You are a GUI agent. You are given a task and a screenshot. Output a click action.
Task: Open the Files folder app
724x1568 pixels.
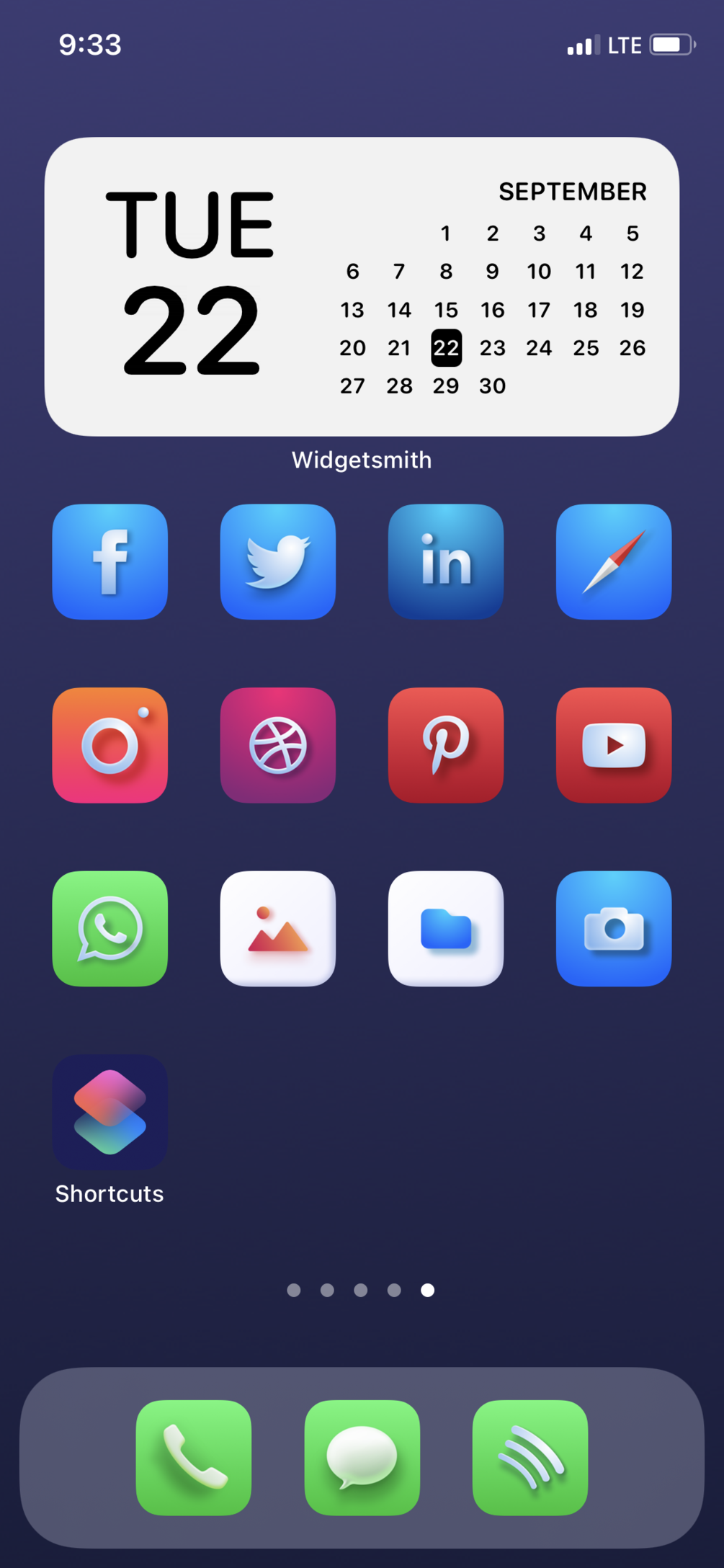coord(446,929)
